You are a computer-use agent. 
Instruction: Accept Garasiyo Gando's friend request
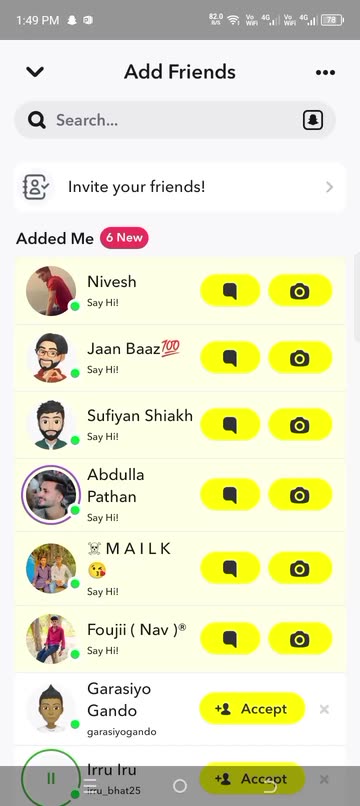click(x=252, y=709)
